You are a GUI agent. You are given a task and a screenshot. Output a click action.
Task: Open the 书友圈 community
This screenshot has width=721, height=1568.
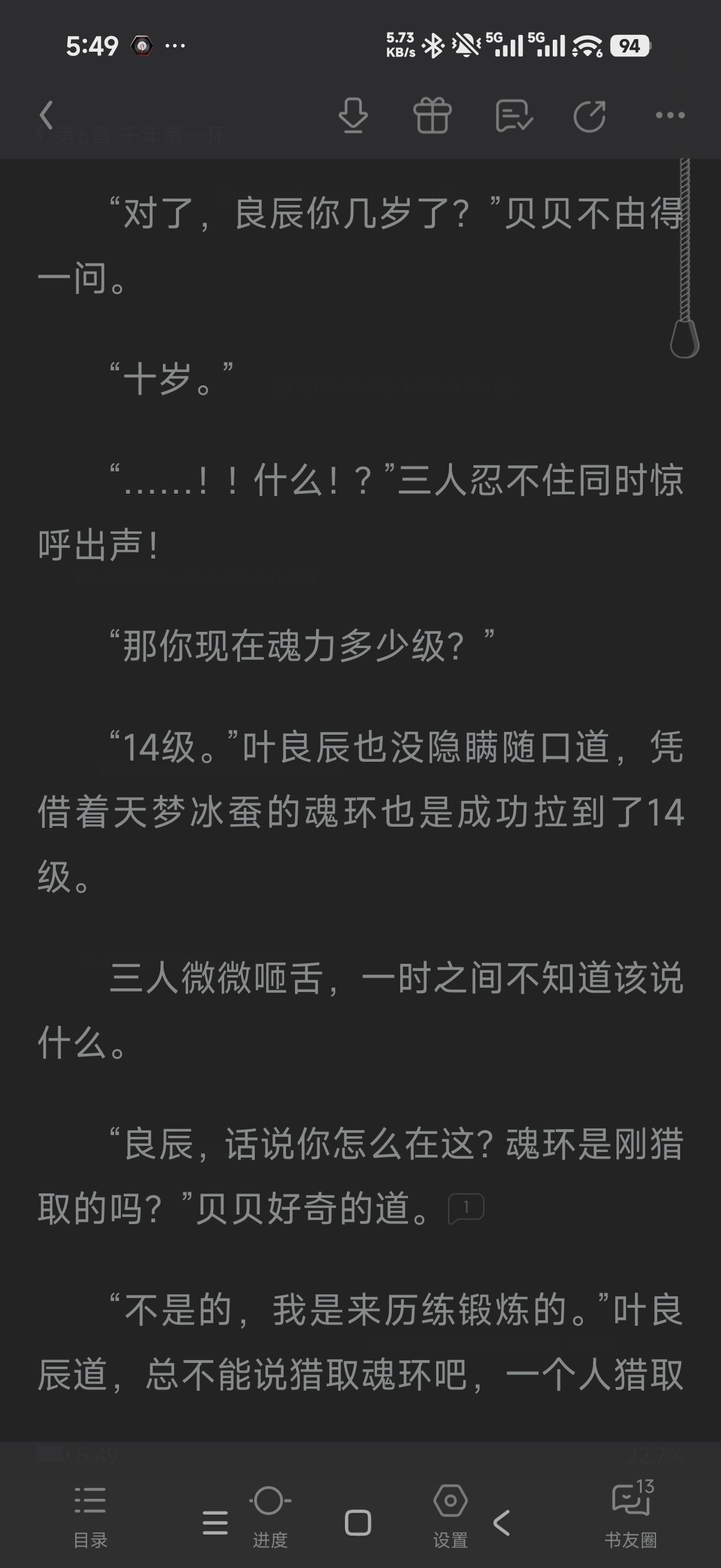point(631,1516)
